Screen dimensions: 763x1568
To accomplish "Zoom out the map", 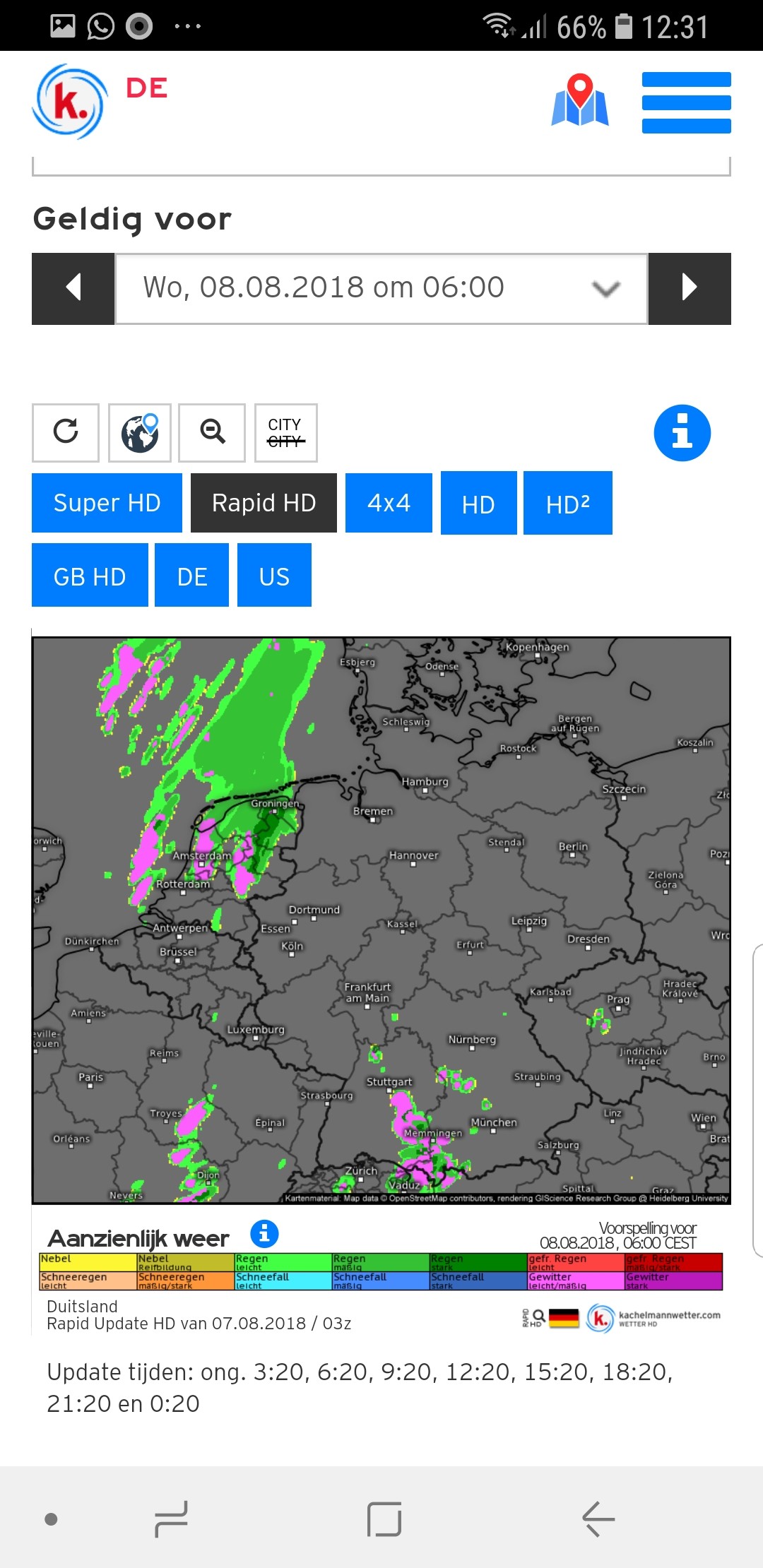I will pyautogui.click(x=212, y=432).
